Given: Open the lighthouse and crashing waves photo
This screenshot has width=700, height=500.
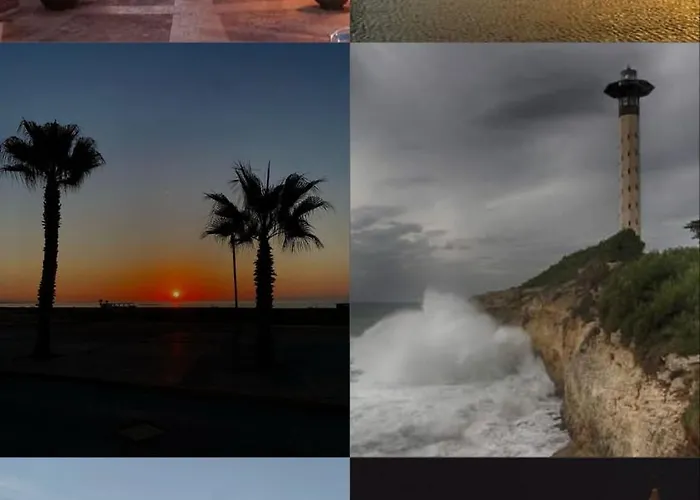Looking at the screenshot, I should [x=525, y=250].
